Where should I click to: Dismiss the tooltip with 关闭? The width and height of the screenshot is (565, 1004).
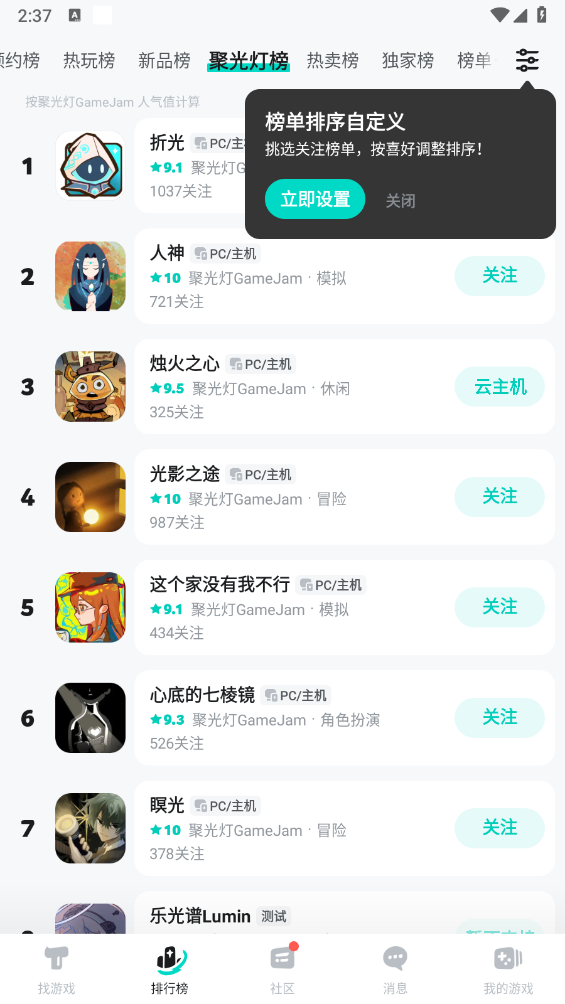400,200
